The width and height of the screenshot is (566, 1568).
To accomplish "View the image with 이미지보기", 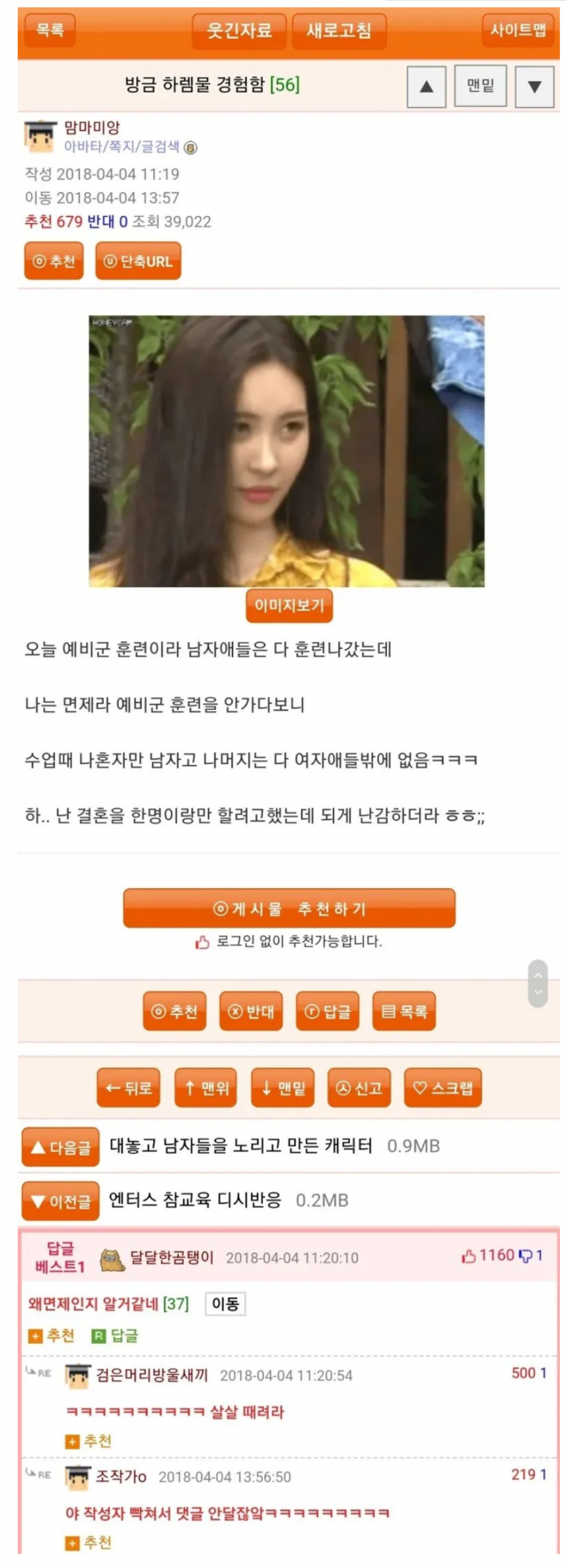I will [x=289, y=605].
